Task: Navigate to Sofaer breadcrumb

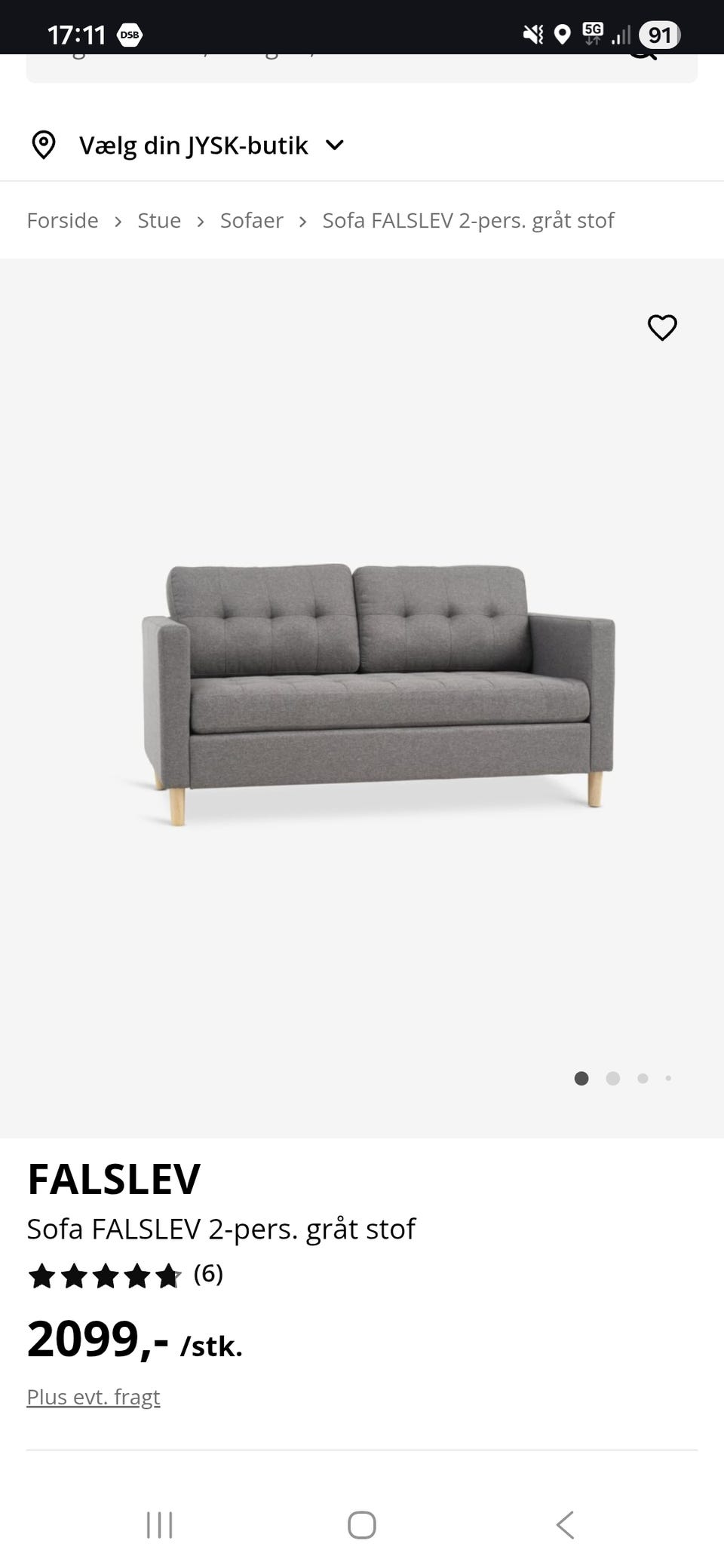Action: pyautogui.click(x=251, y=220)
